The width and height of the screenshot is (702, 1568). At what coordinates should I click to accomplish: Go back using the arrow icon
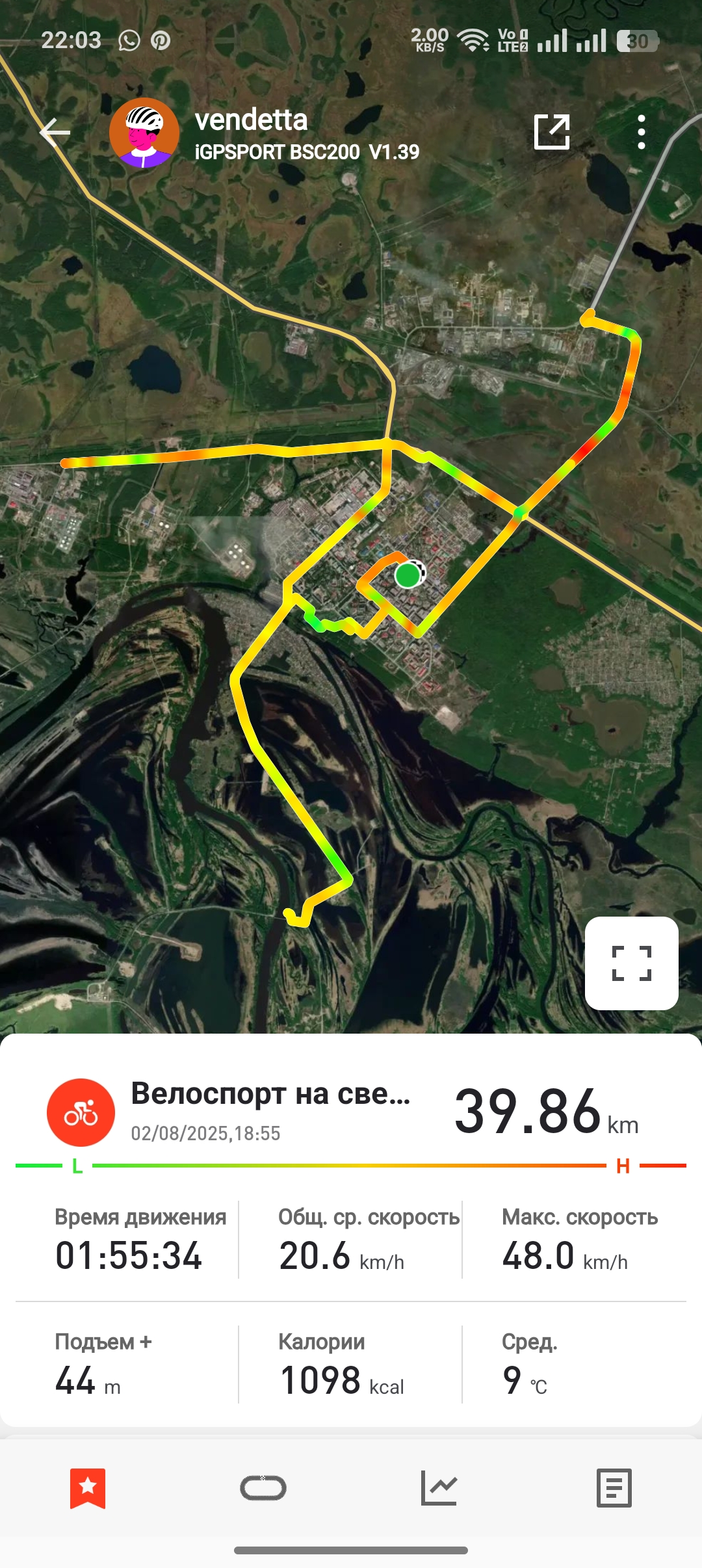[55, 132]
